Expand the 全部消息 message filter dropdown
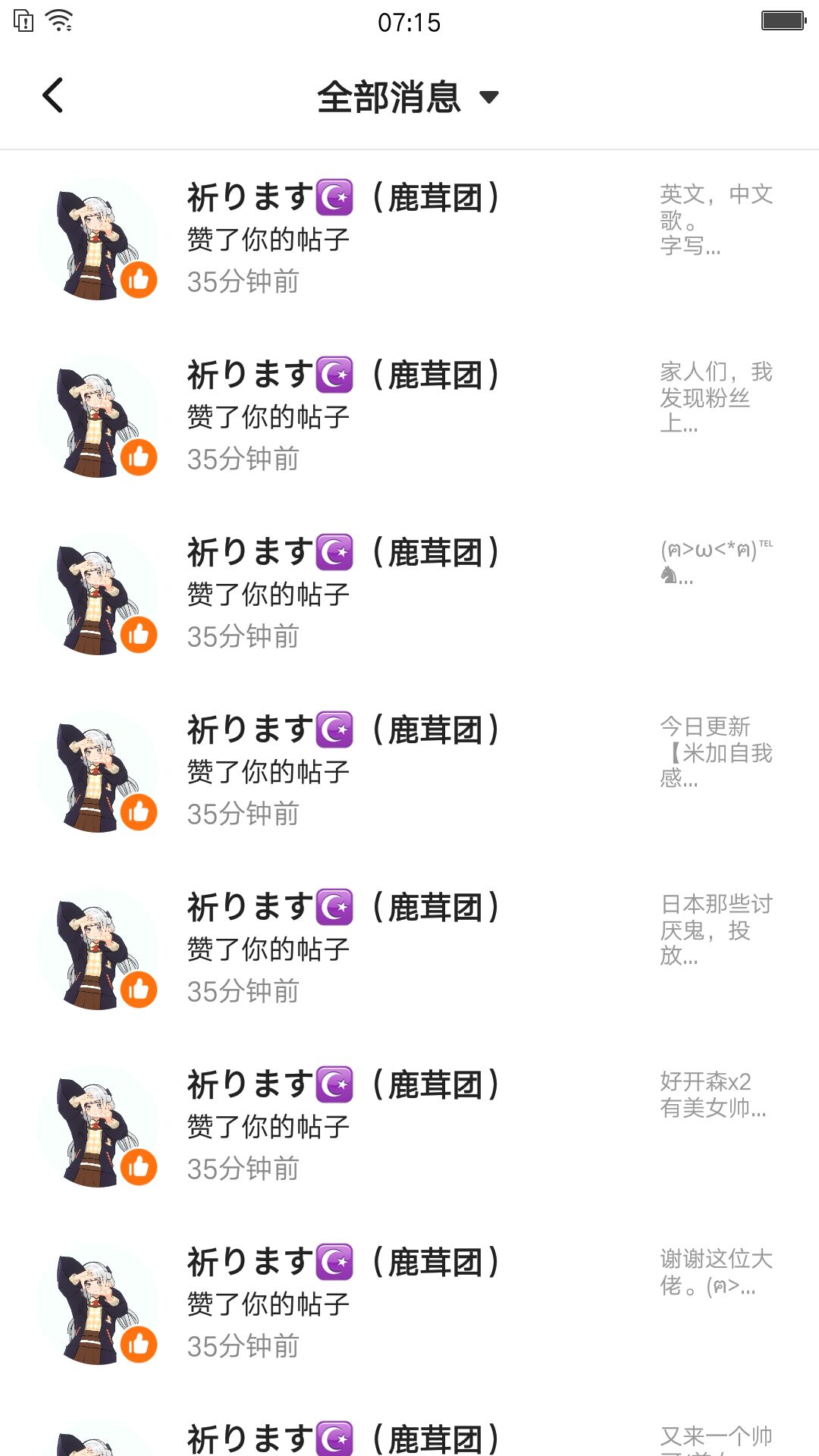The width and height of the screenshot is (819, 1456). tap(408, 97)
